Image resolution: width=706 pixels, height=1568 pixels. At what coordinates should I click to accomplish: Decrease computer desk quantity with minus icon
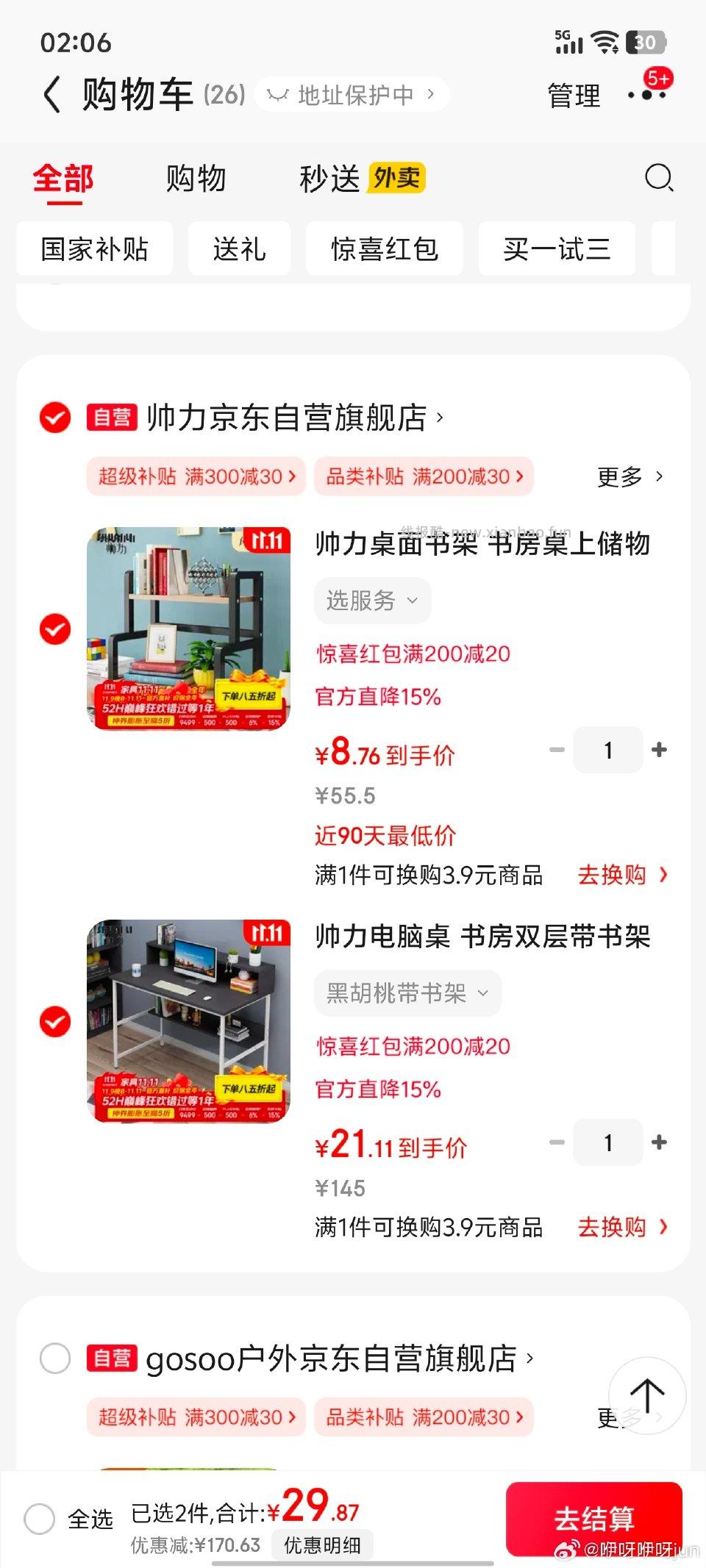pos(556,1142)
